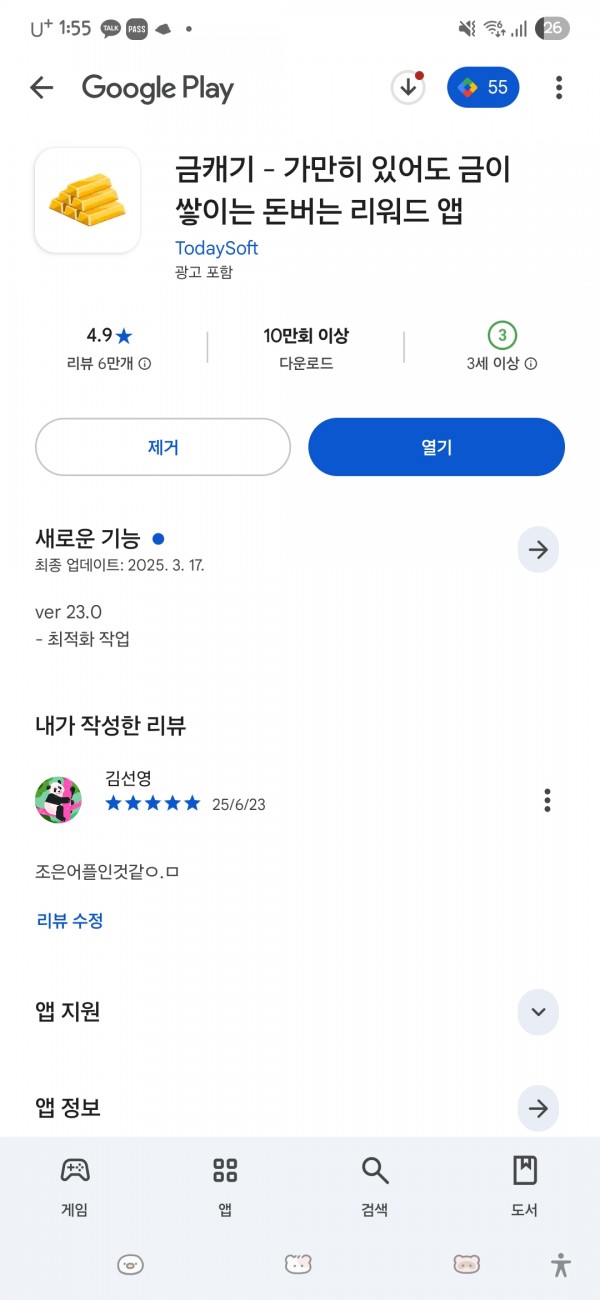This screenshot has height=1300, width=600.
Task: Open the top bar overflow menu
Action: coord(559,87)
